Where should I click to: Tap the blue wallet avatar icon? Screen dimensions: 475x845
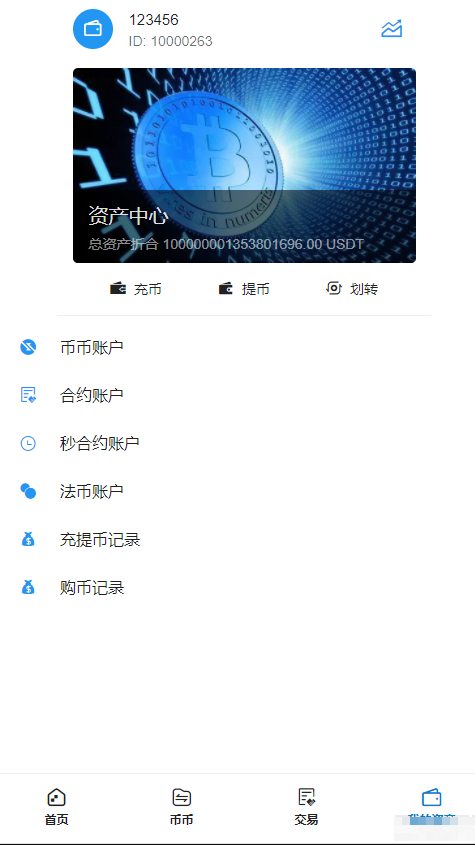(93, 29)
